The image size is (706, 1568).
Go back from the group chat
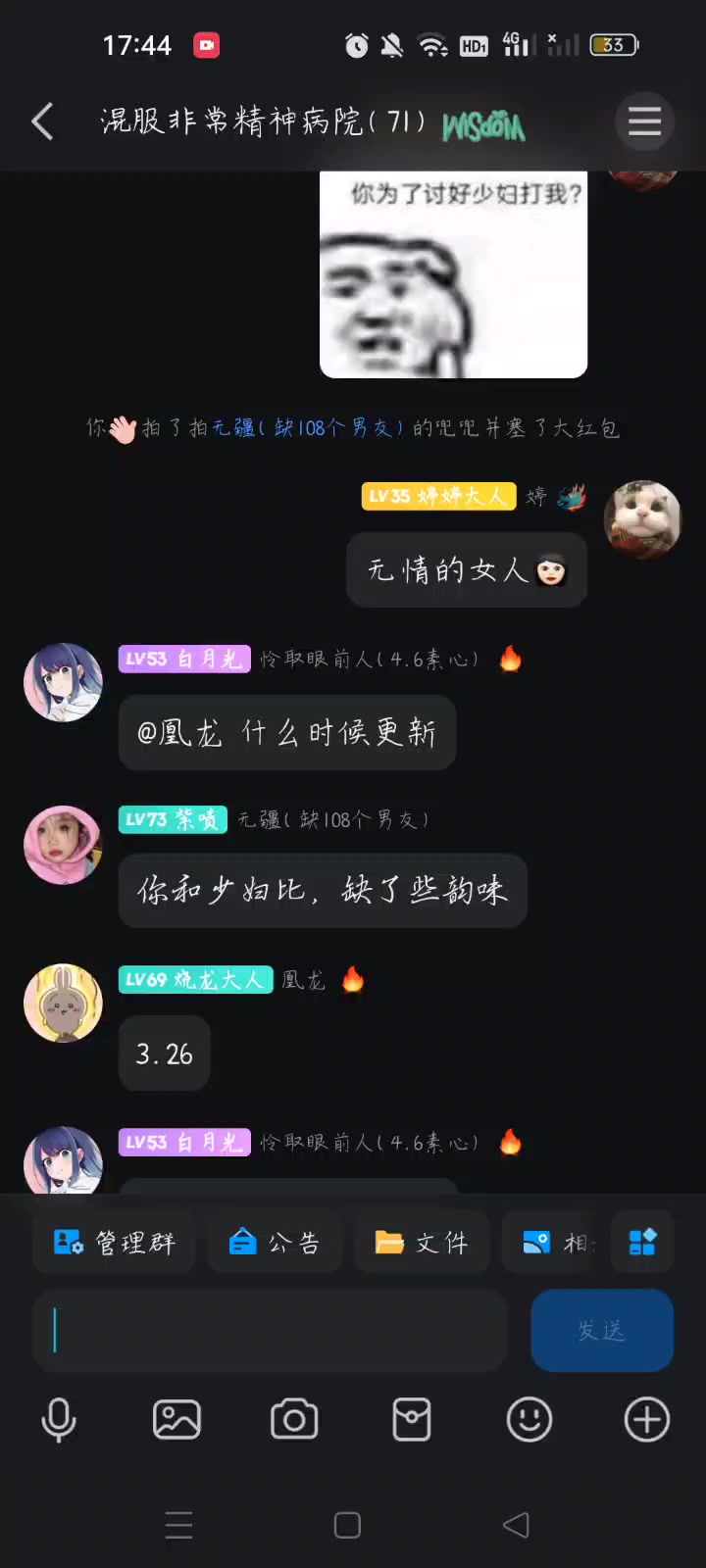(x=42, y=122)
